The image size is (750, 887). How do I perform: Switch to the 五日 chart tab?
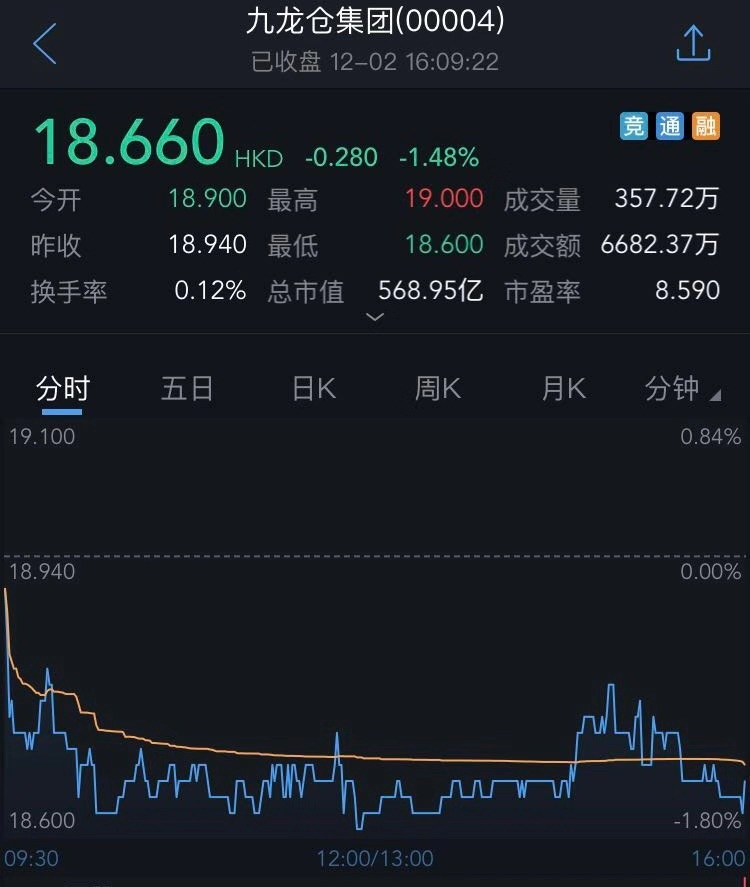click(x=187, y=388)
